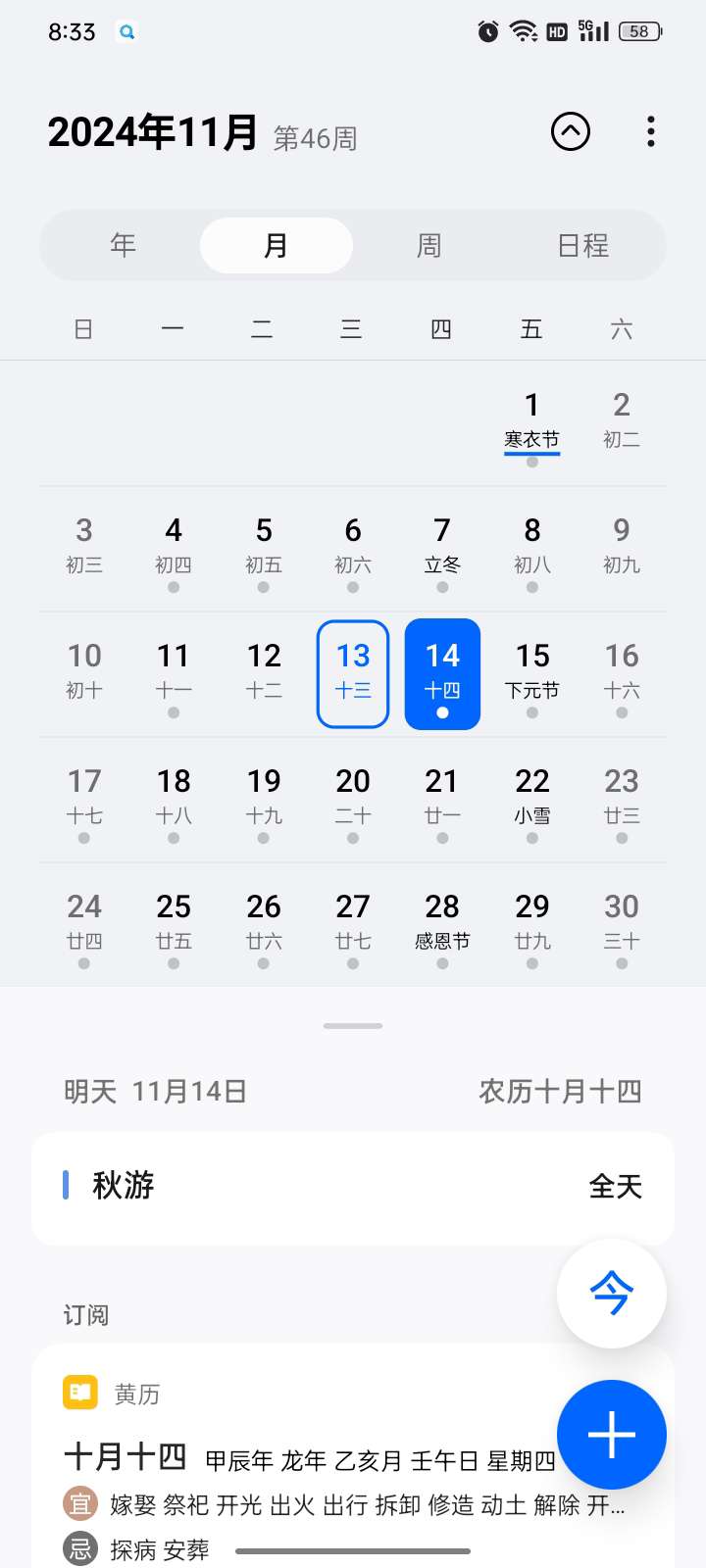
Task: Jump back to today with 今 button
Action: pos(612,1294)
